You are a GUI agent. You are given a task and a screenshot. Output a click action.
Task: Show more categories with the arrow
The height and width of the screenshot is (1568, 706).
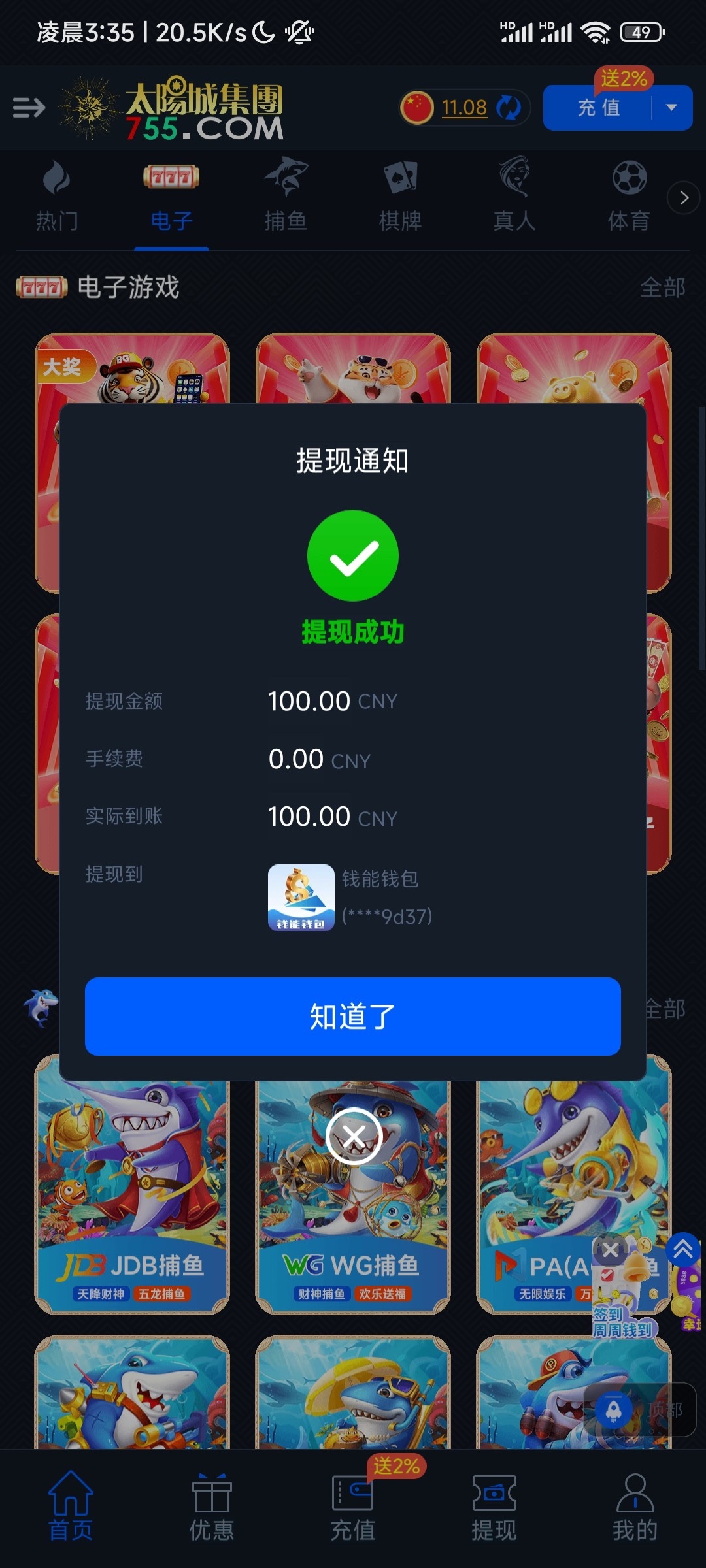point(684,197)
